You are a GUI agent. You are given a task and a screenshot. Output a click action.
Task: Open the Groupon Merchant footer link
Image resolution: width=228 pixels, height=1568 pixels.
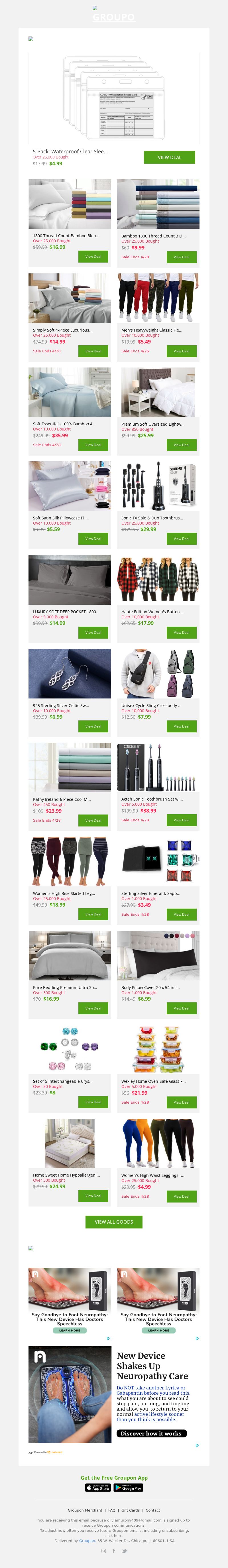85,1510
